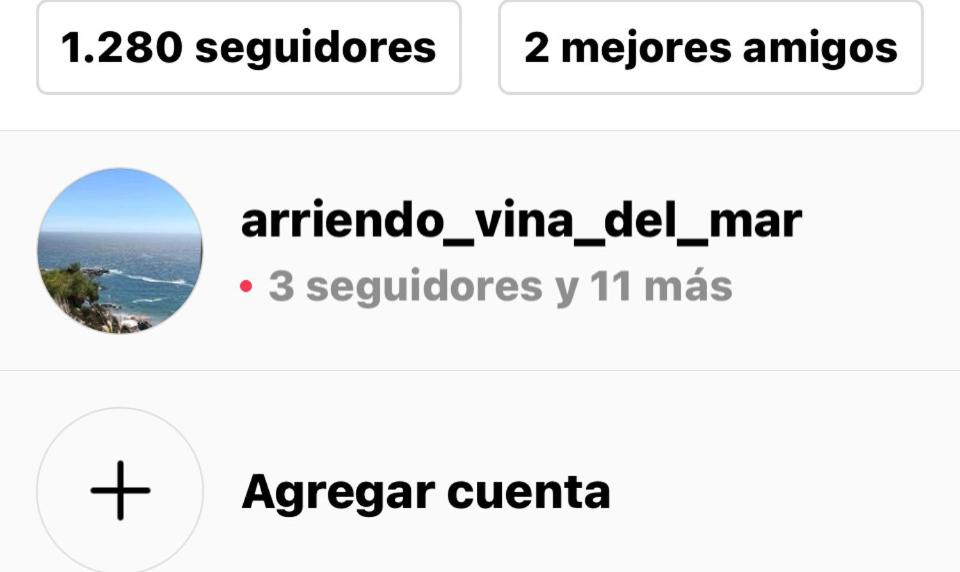Image resolution: width=960 pixels, height=572 pixels.
Task: Tap the 2 mejores amigos button
Action: 710,47
